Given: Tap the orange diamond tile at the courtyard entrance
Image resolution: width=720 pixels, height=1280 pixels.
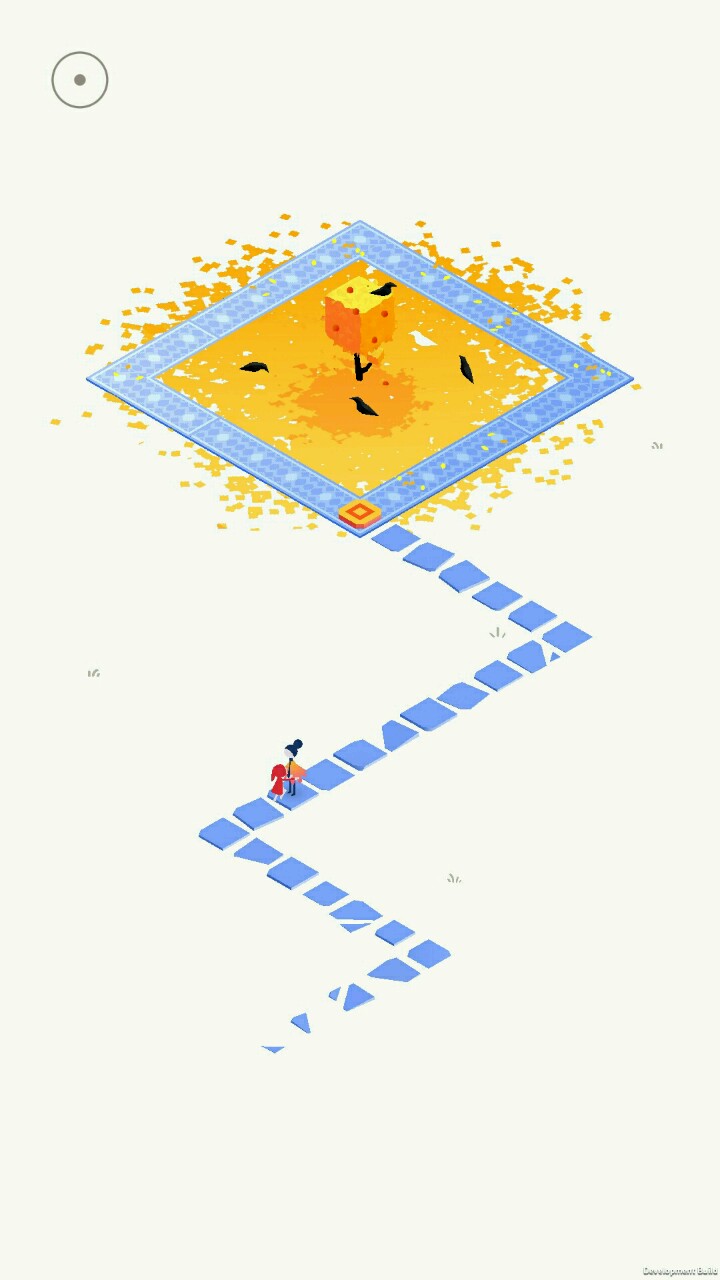Looking at the screenshot, I should [x=360, y=514].
